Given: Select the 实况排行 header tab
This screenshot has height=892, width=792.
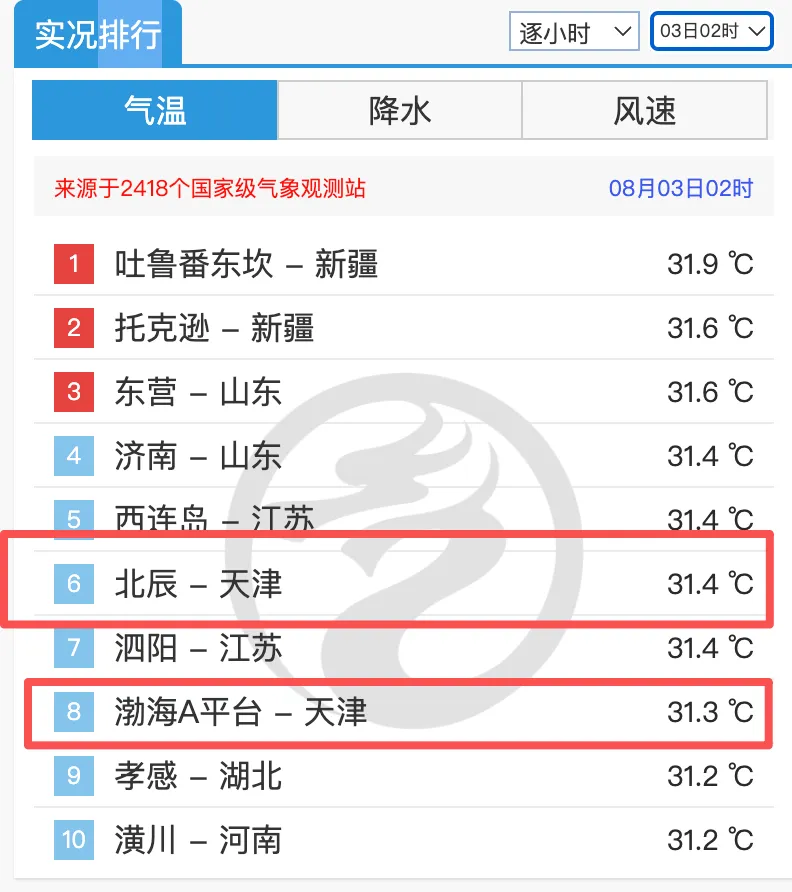Looking at the screenshot, I should click(98, 34).
